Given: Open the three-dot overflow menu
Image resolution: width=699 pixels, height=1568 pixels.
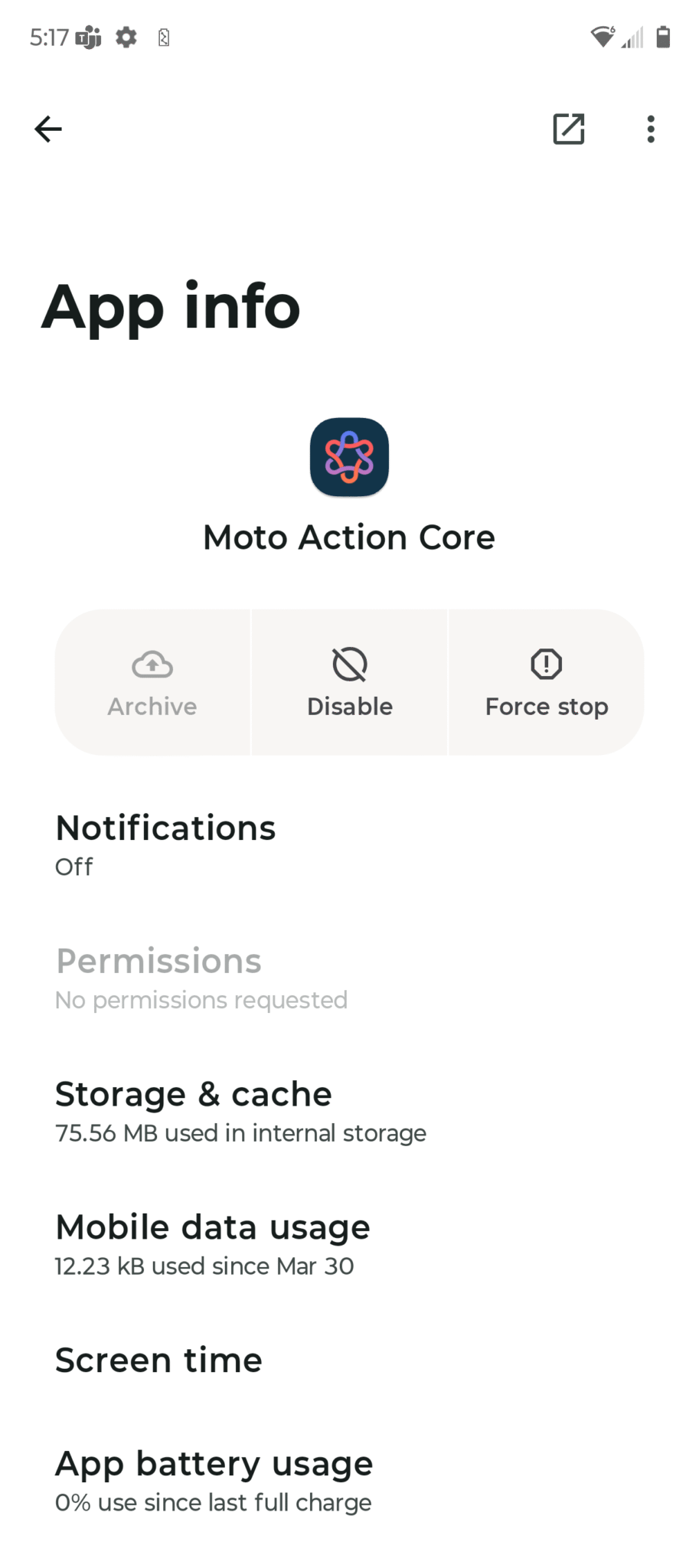Looking at the screenshot, I should [650, 129].
